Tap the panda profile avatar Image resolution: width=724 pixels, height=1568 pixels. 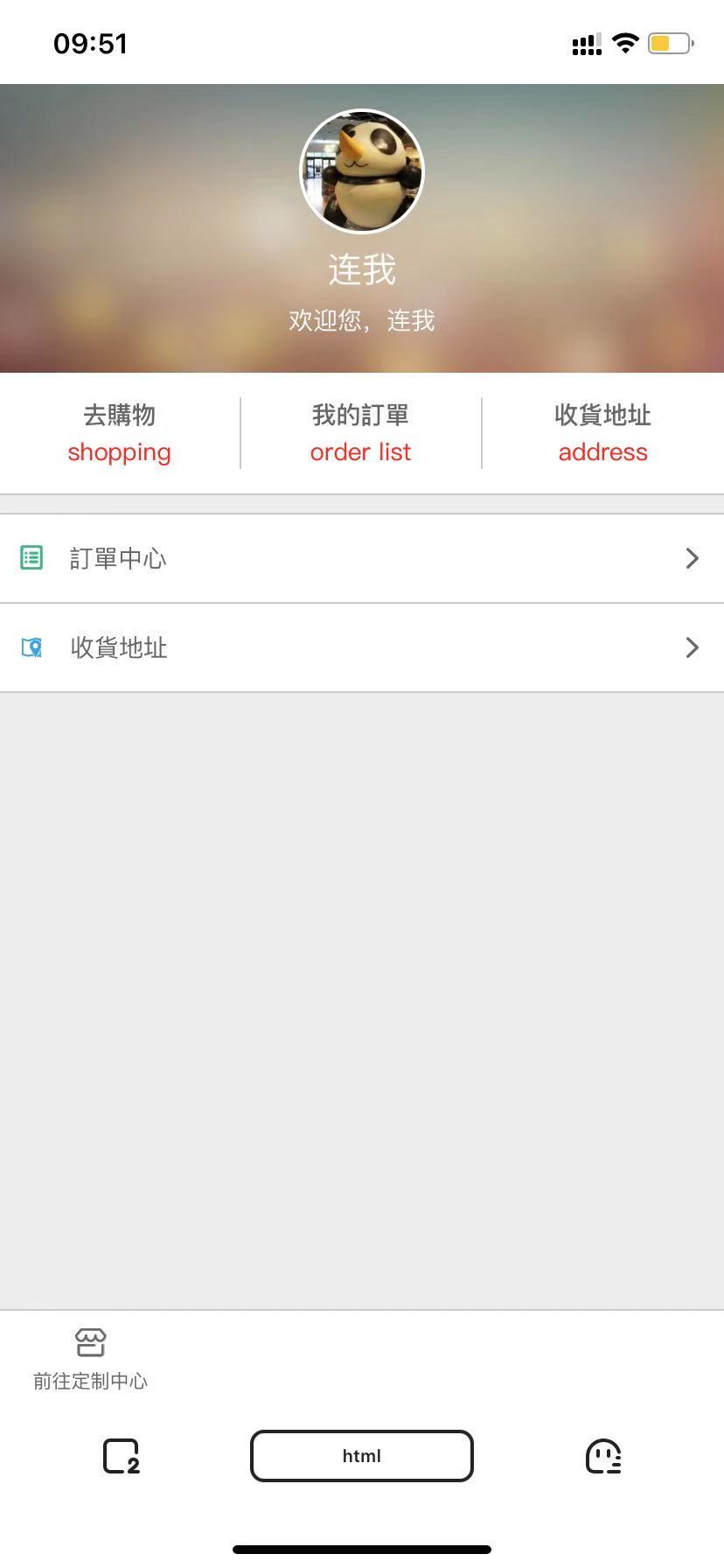[x=362, y=171]
